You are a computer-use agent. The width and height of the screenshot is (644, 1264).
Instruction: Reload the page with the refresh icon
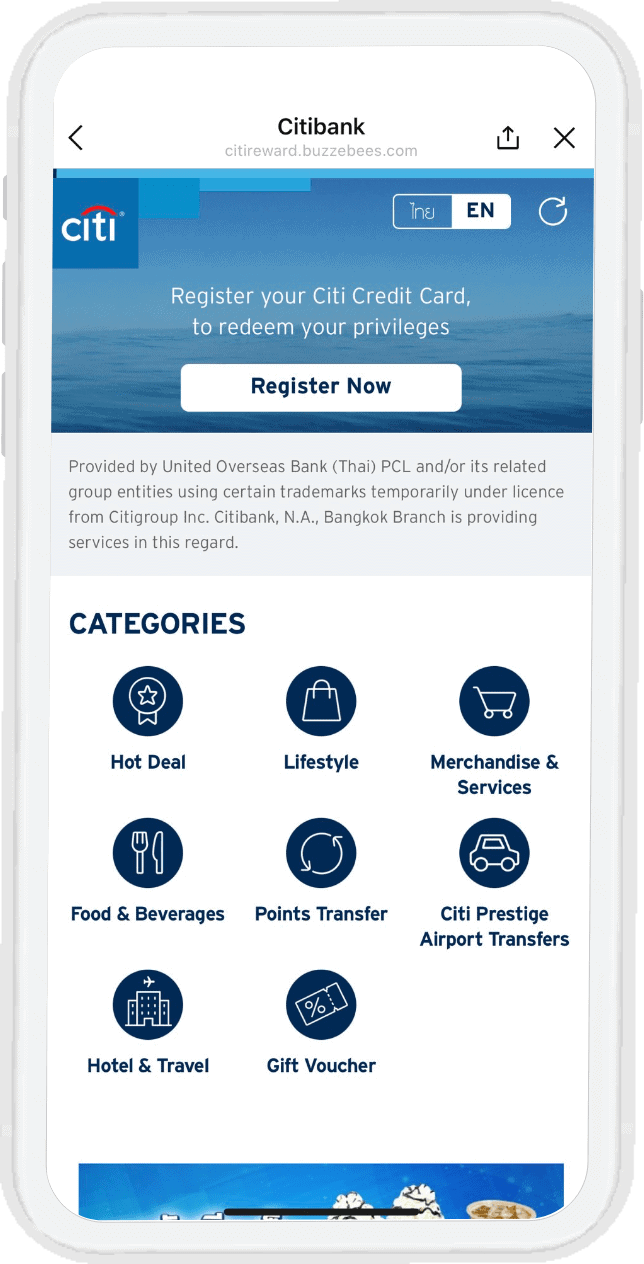[x=552, y=211]
